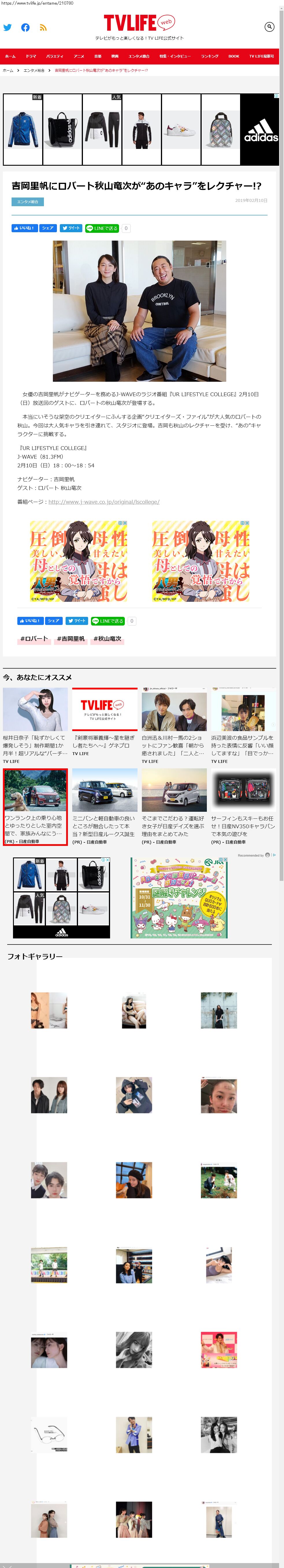Tap エンタメ総合 in the breadcrumb
This screenshot has height=1568, width=284.
point(34,71)
